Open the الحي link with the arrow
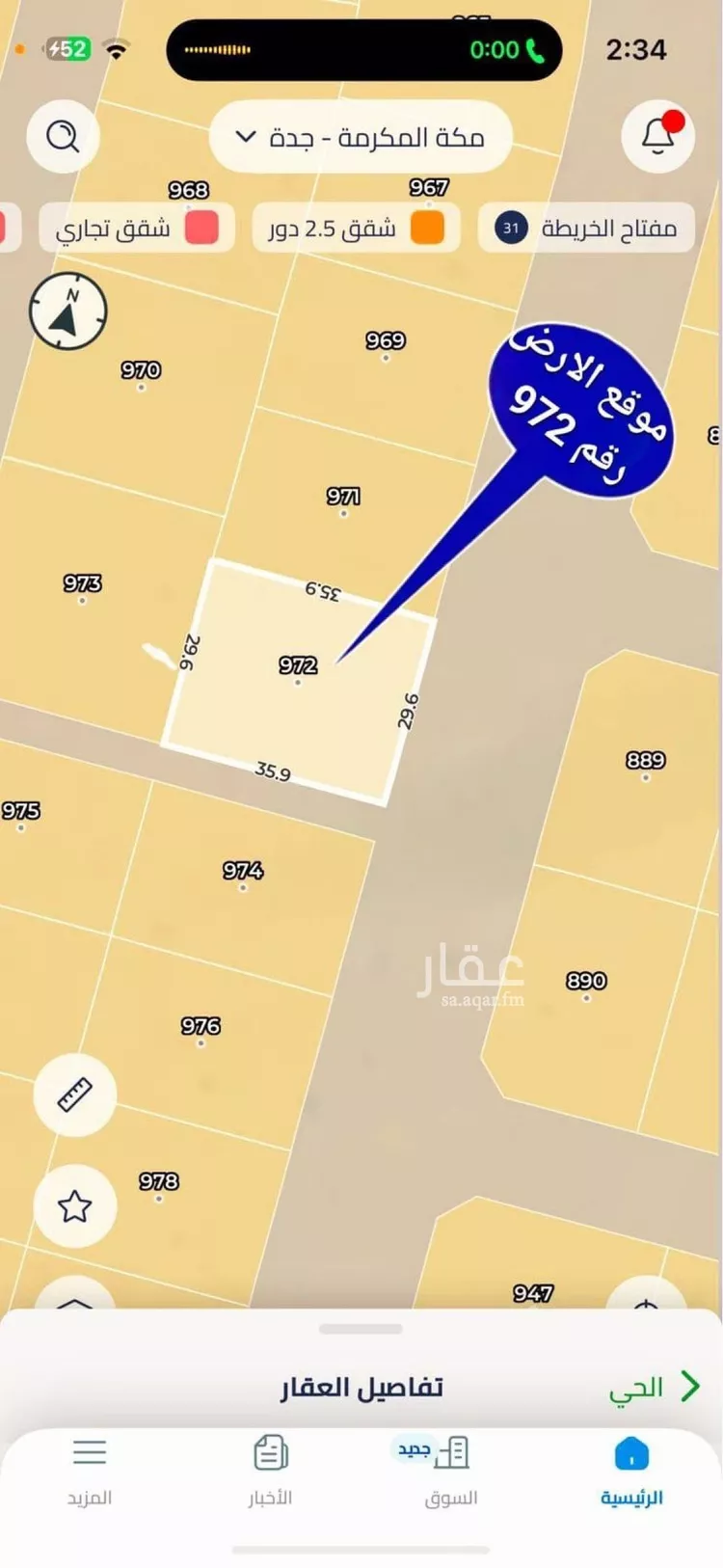 (654, 1388)
